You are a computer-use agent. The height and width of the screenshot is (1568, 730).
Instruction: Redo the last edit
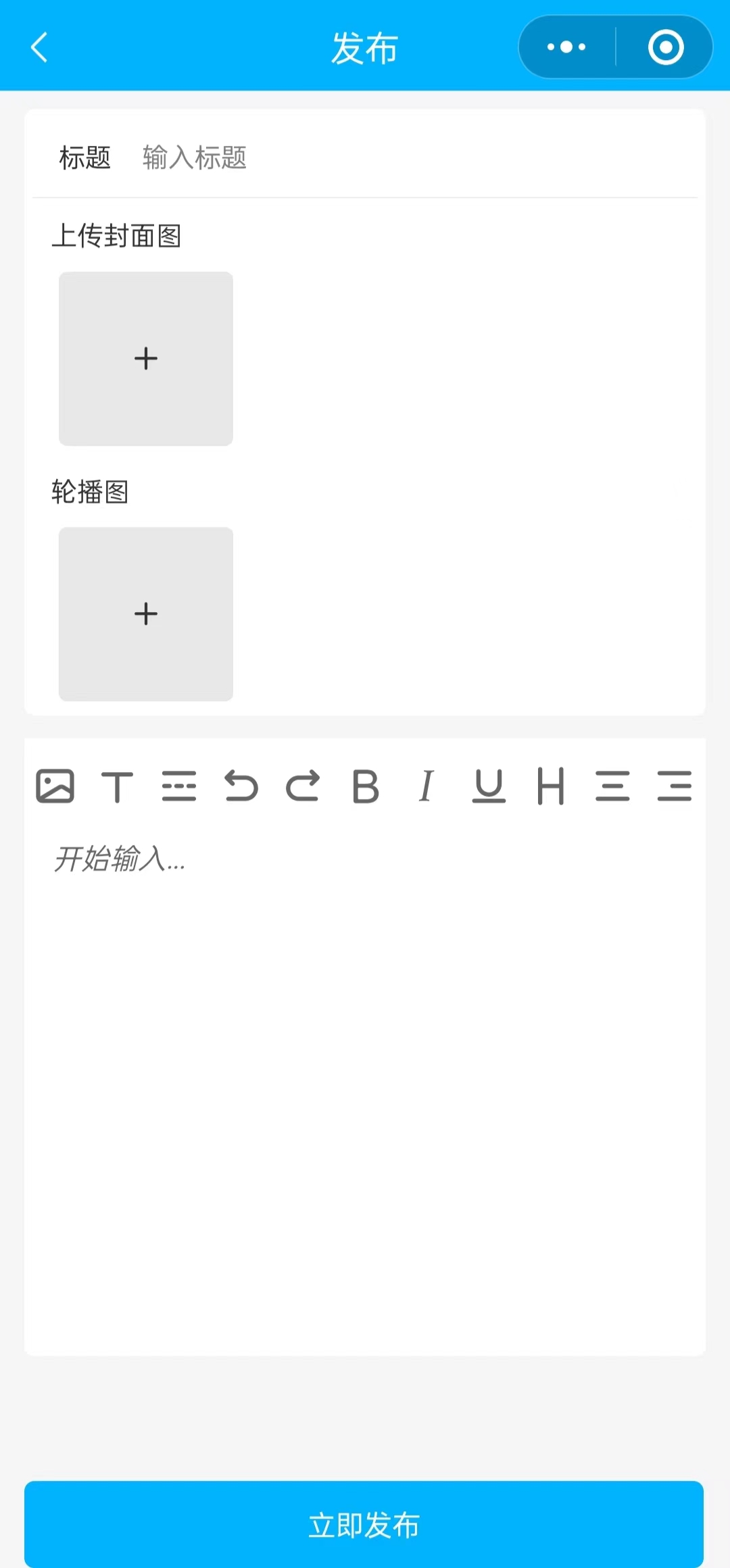[x=303, y=786]
